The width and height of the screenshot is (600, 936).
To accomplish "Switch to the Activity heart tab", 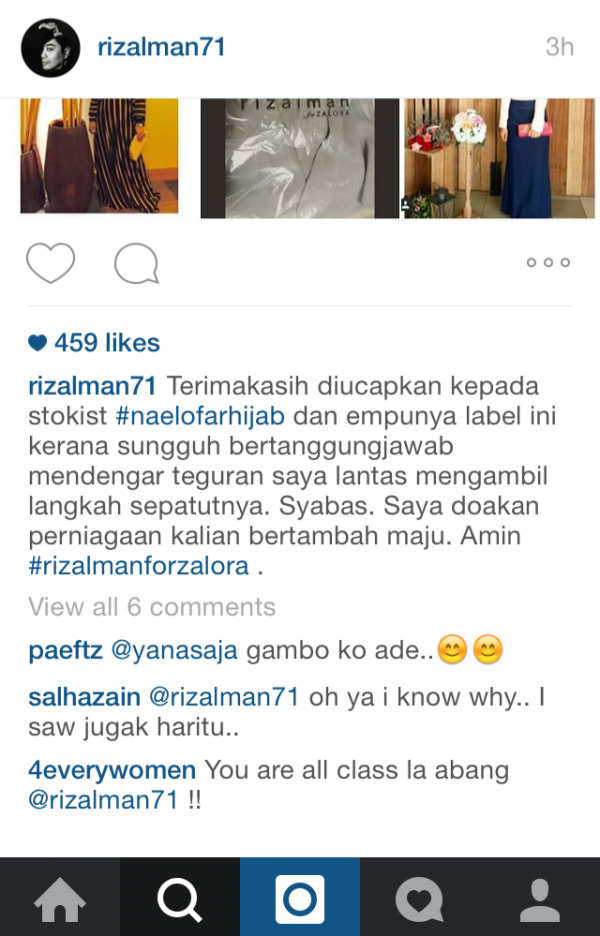I will click(419, 900).
